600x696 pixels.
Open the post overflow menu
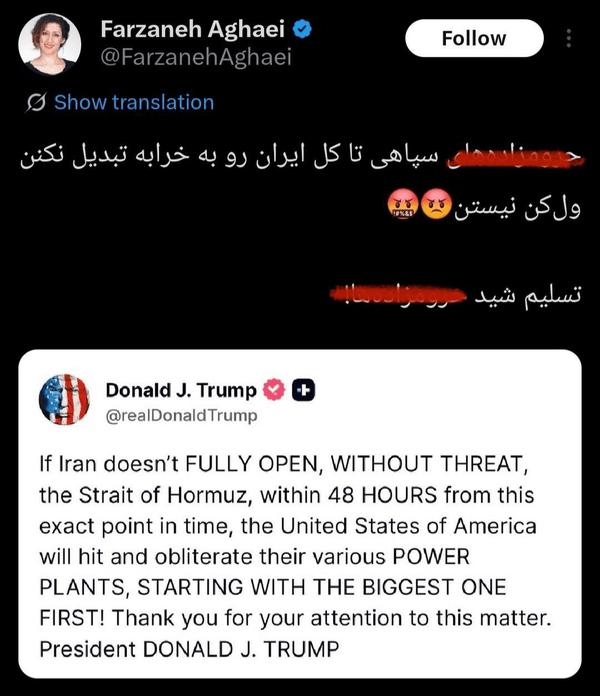click(x=569, y=39)
